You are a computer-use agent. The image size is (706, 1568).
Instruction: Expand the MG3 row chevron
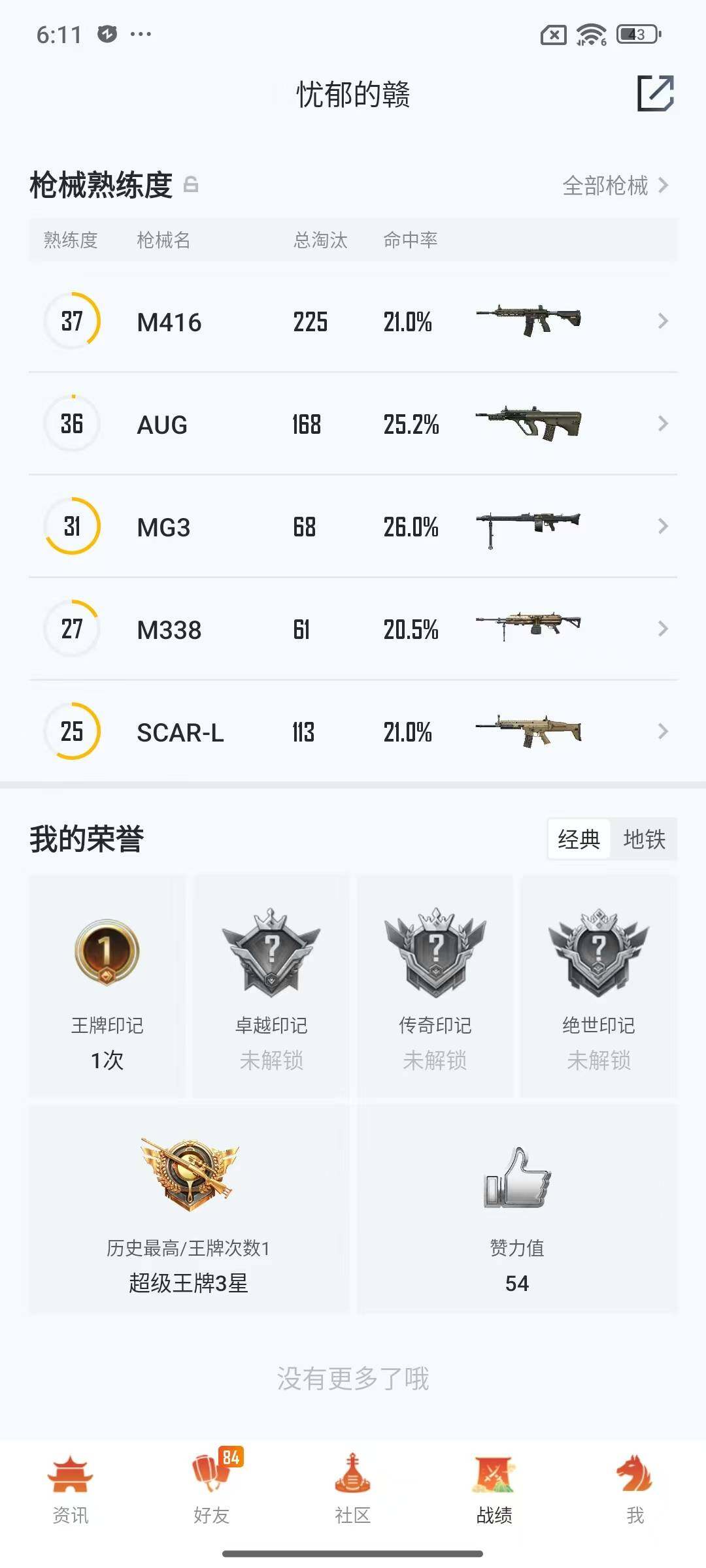(x=663, y=527)
